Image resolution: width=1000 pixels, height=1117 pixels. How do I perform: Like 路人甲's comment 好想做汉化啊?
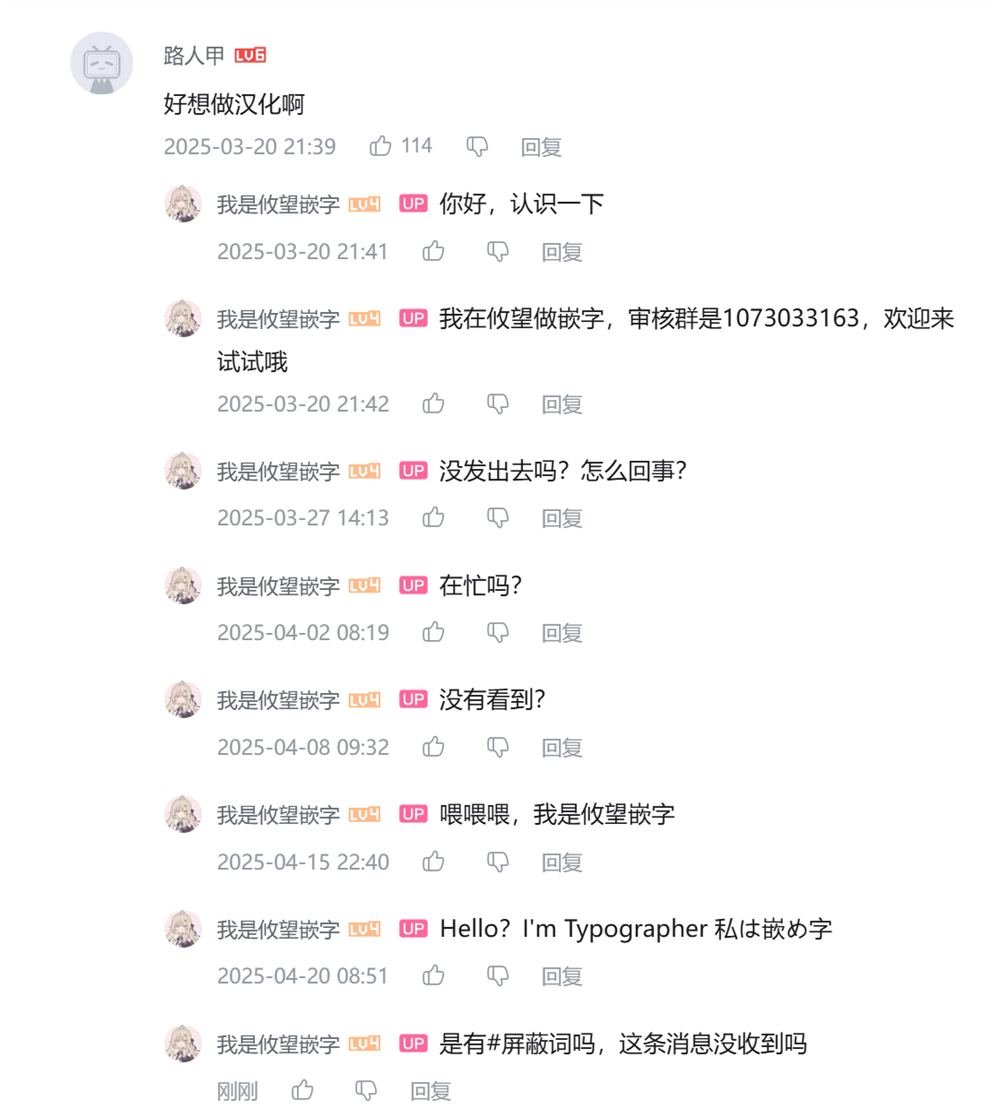(381, 147)
